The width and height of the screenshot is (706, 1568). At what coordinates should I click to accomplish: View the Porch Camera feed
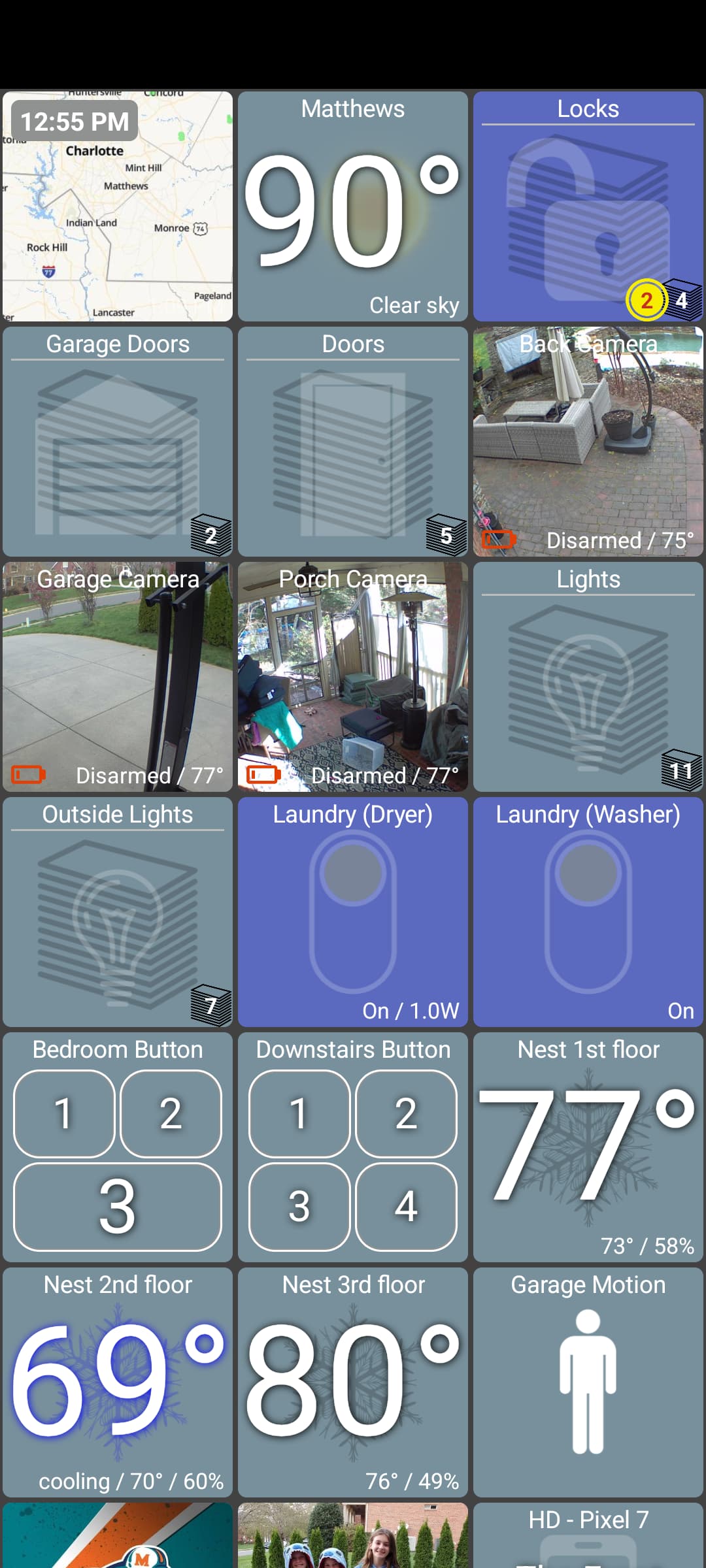[353, 677]
